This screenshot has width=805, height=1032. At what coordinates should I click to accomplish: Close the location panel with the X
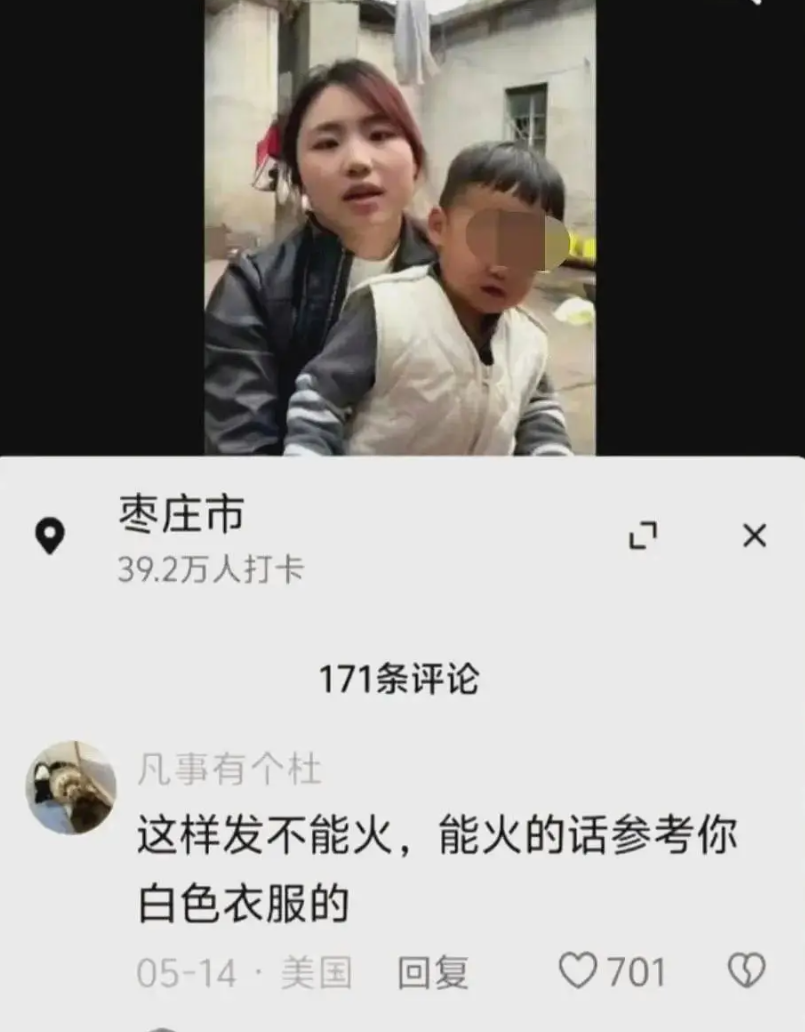point(755,536)
